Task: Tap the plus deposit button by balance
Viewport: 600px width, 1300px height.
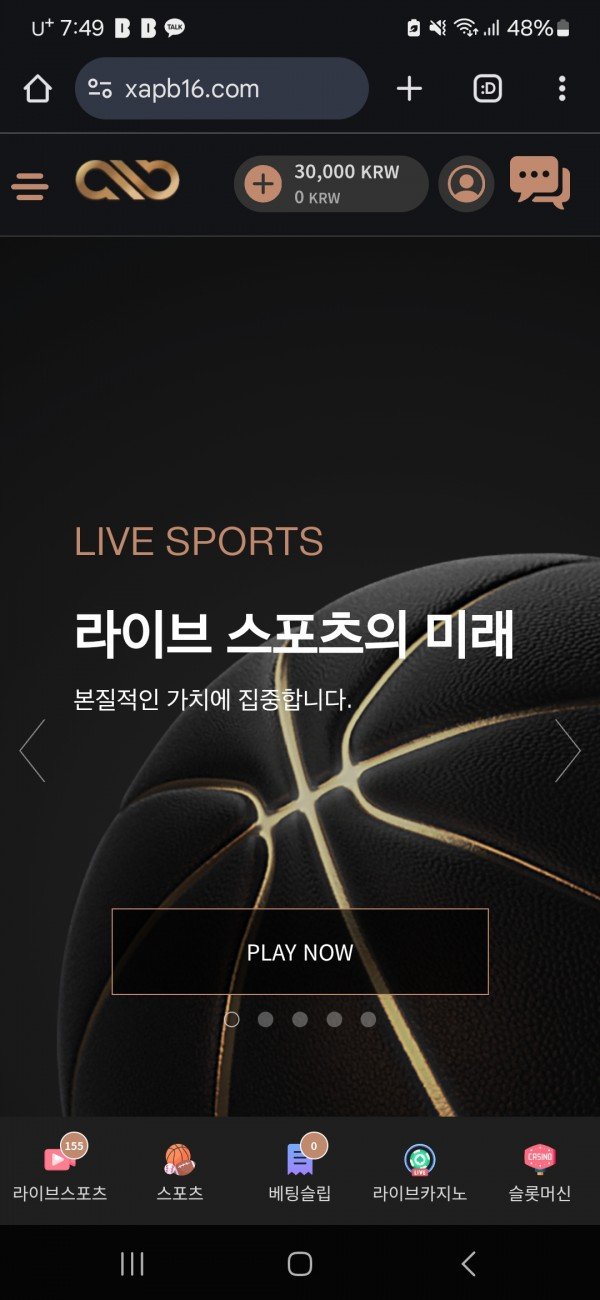Action: click(x=263, y=185)
